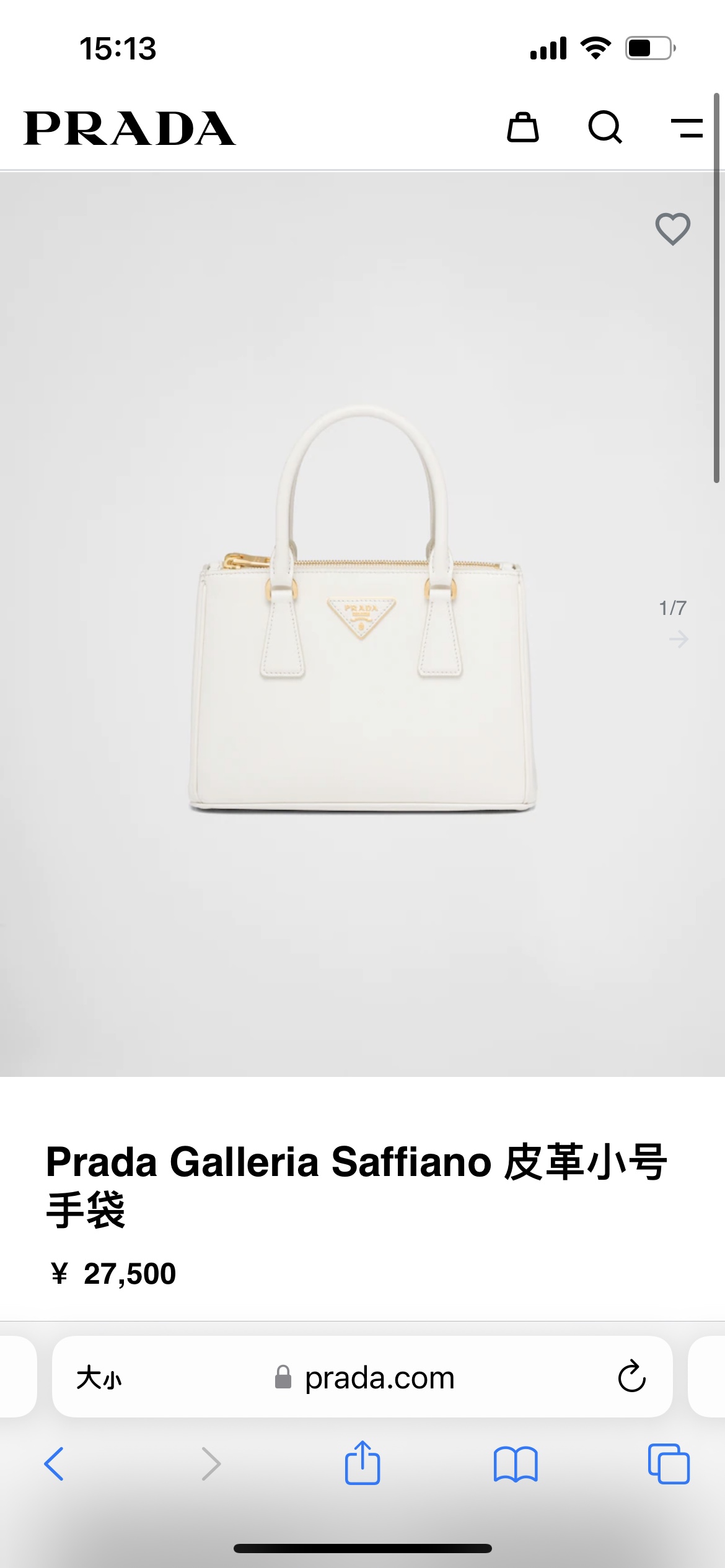Open the hamburger menu
Screen dimensions: 725x1568
pyautogui.click(x=687, y=128)
